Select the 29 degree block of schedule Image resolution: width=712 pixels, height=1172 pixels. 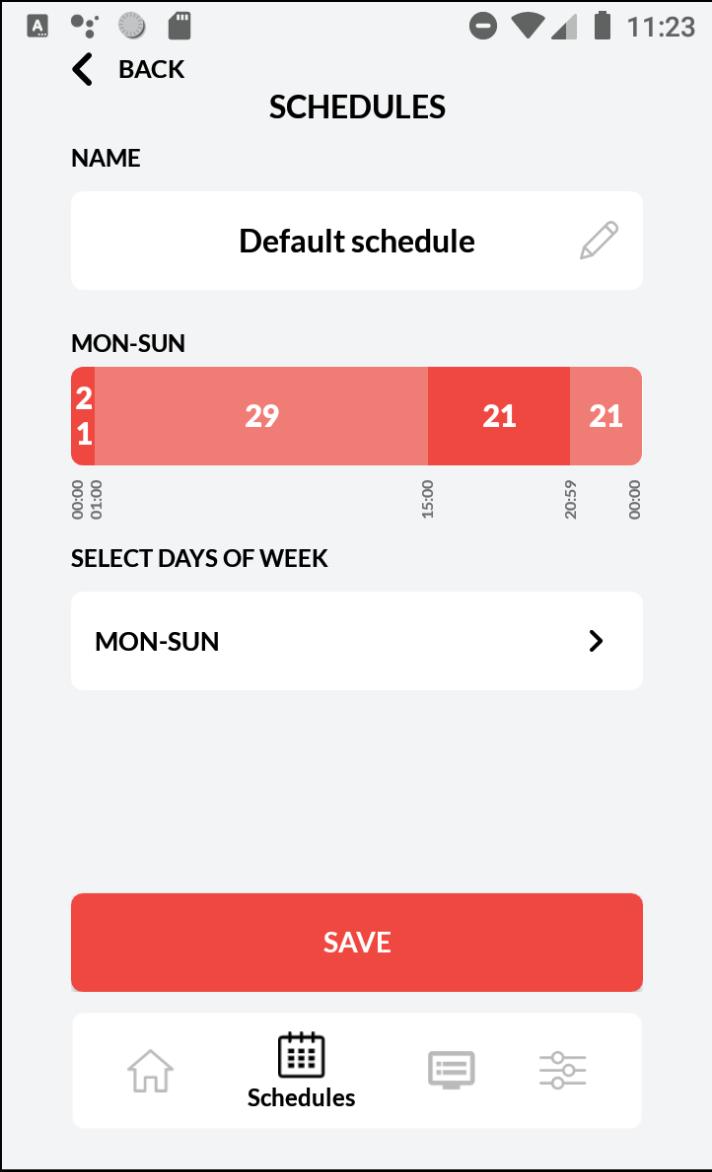tap(261, 416)
